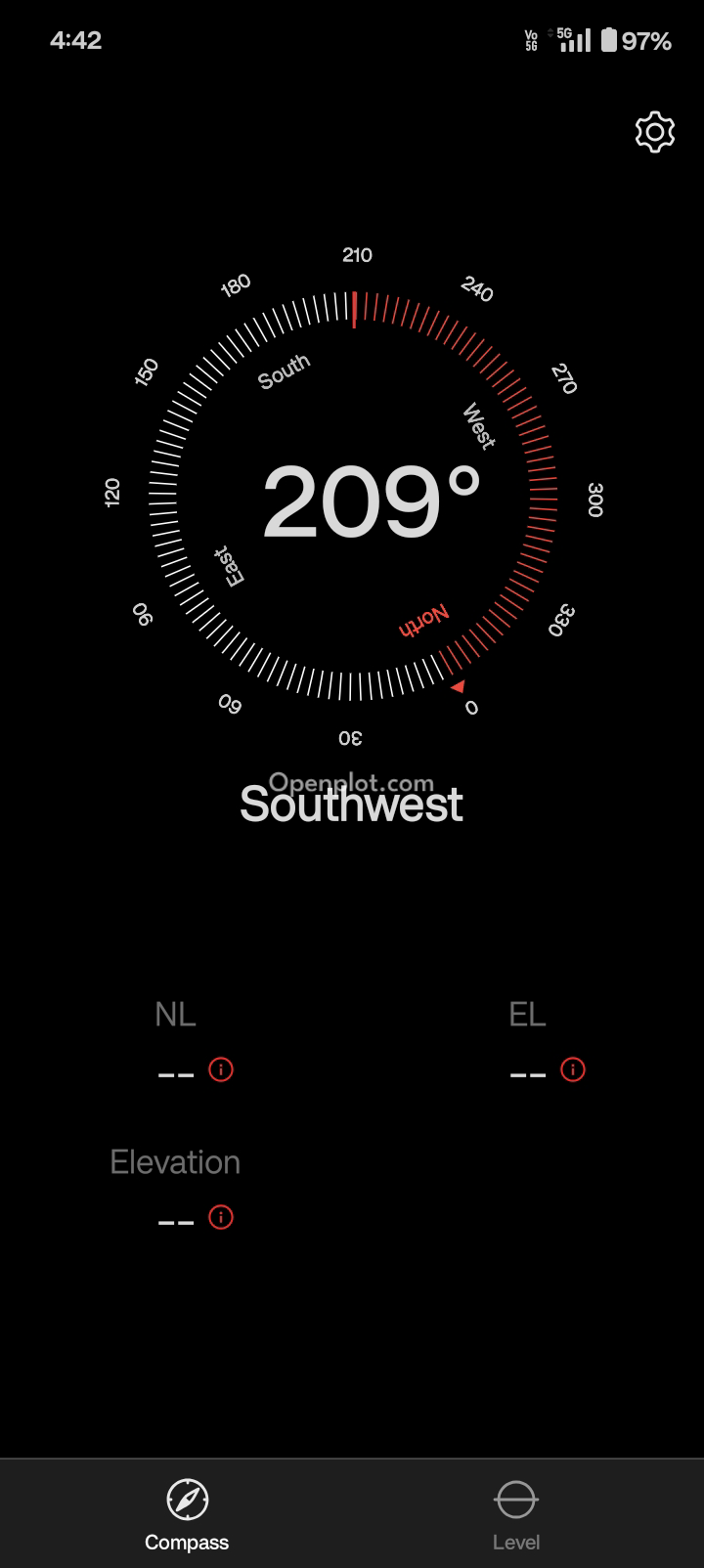
Task: Tap the info icon next to NL
Action: pyautogui.click(x=221, y=1069)
